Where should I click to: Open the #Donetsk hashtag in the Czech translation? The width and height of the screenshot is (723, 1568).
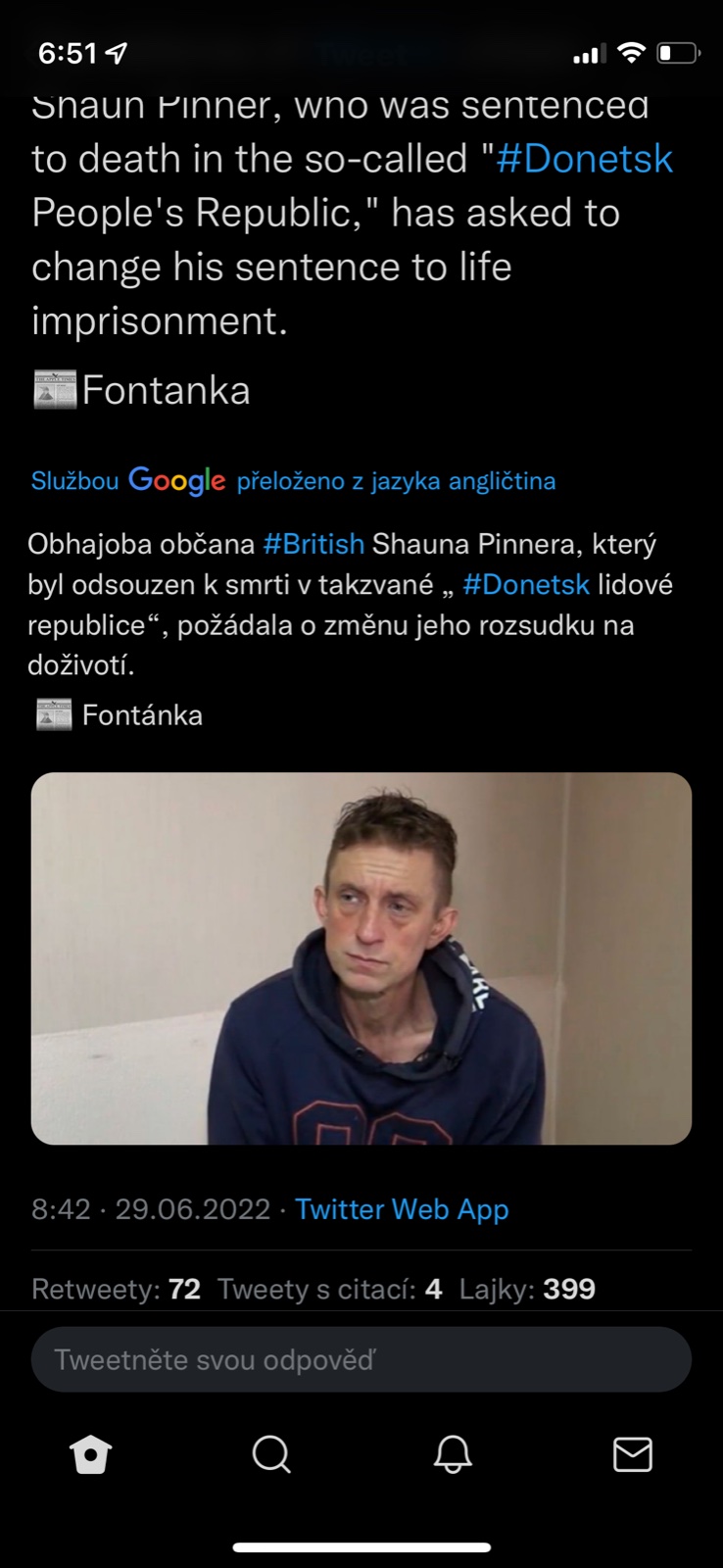(526, 585)
